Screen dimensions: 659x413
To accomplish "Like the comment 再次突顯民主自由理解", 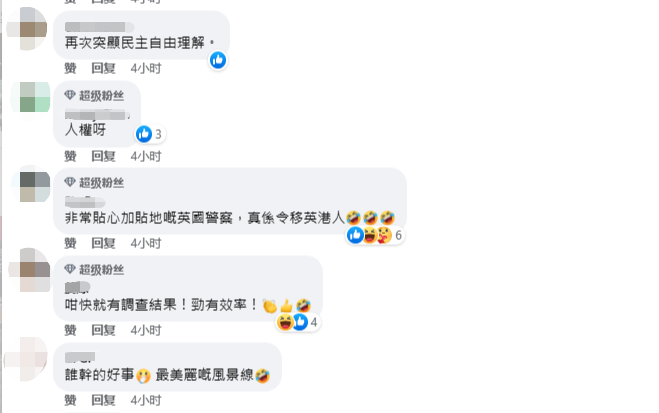I will click(70, 68).
